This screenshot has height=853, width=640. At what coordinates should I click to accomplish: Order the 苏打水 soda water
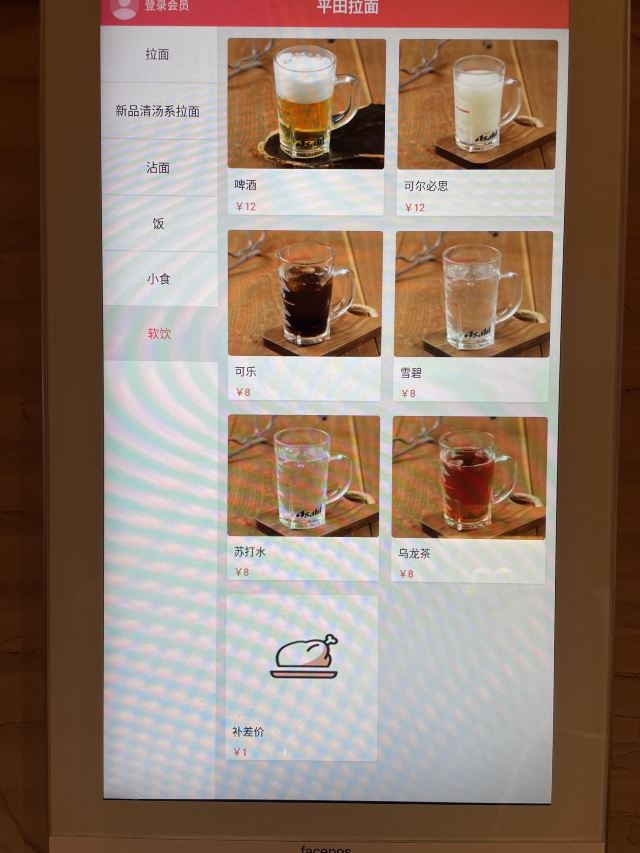[303, 498]
